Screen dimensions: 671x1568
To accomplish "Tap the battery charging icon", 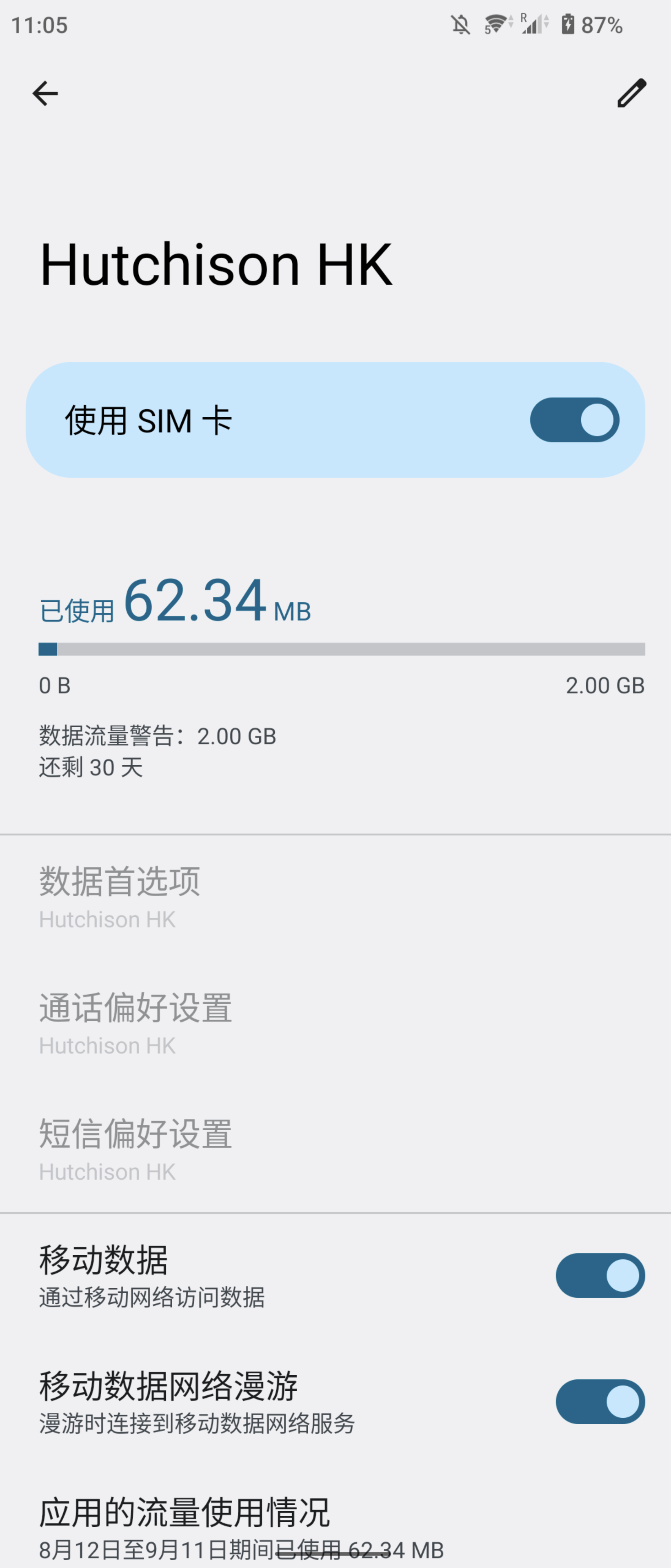I will [568, 24].
